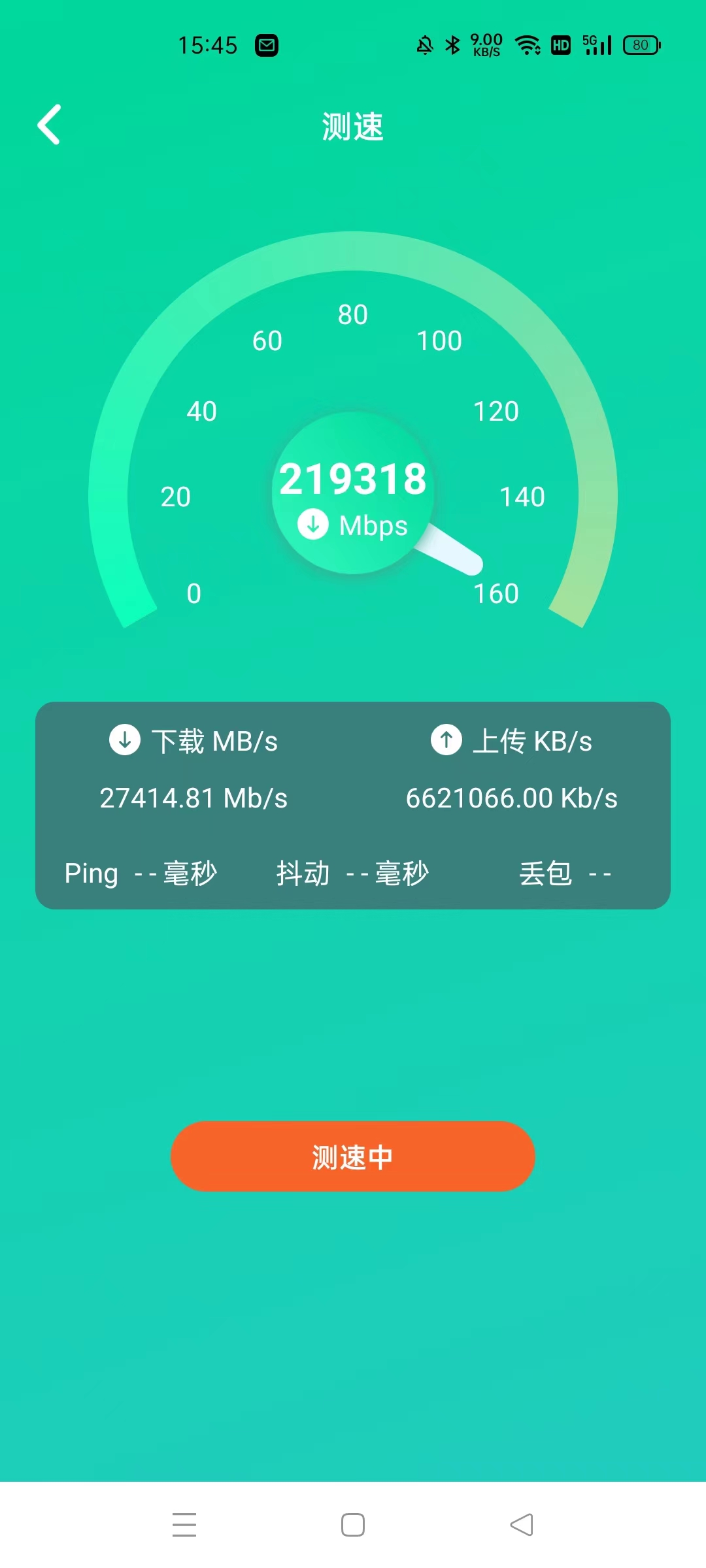This screenshot has height=1568, width=706.
Task: Click the download arrow icon beside Mbps
Action: pos(312,523)
